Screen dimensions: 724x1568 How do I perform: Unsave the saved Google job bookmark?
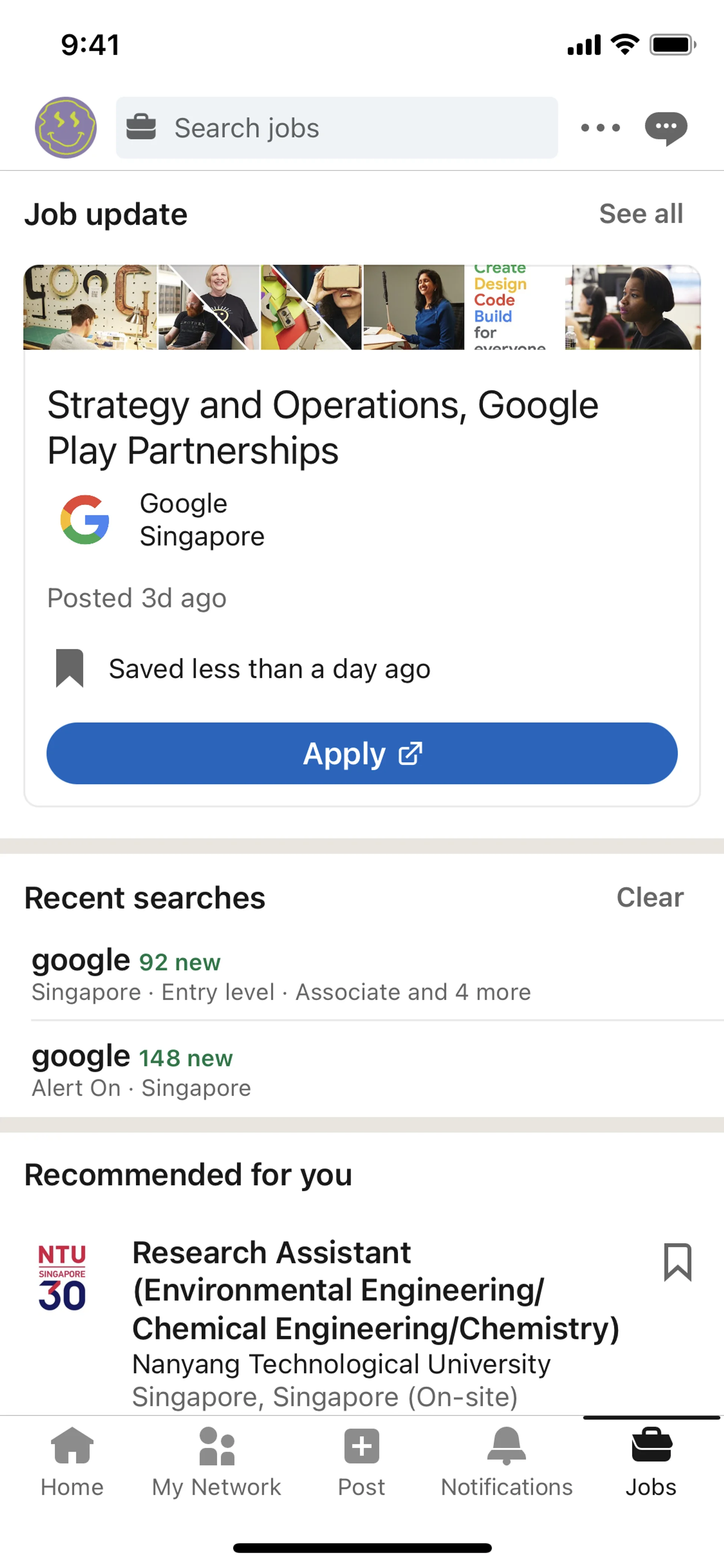[x=69, y=668]
